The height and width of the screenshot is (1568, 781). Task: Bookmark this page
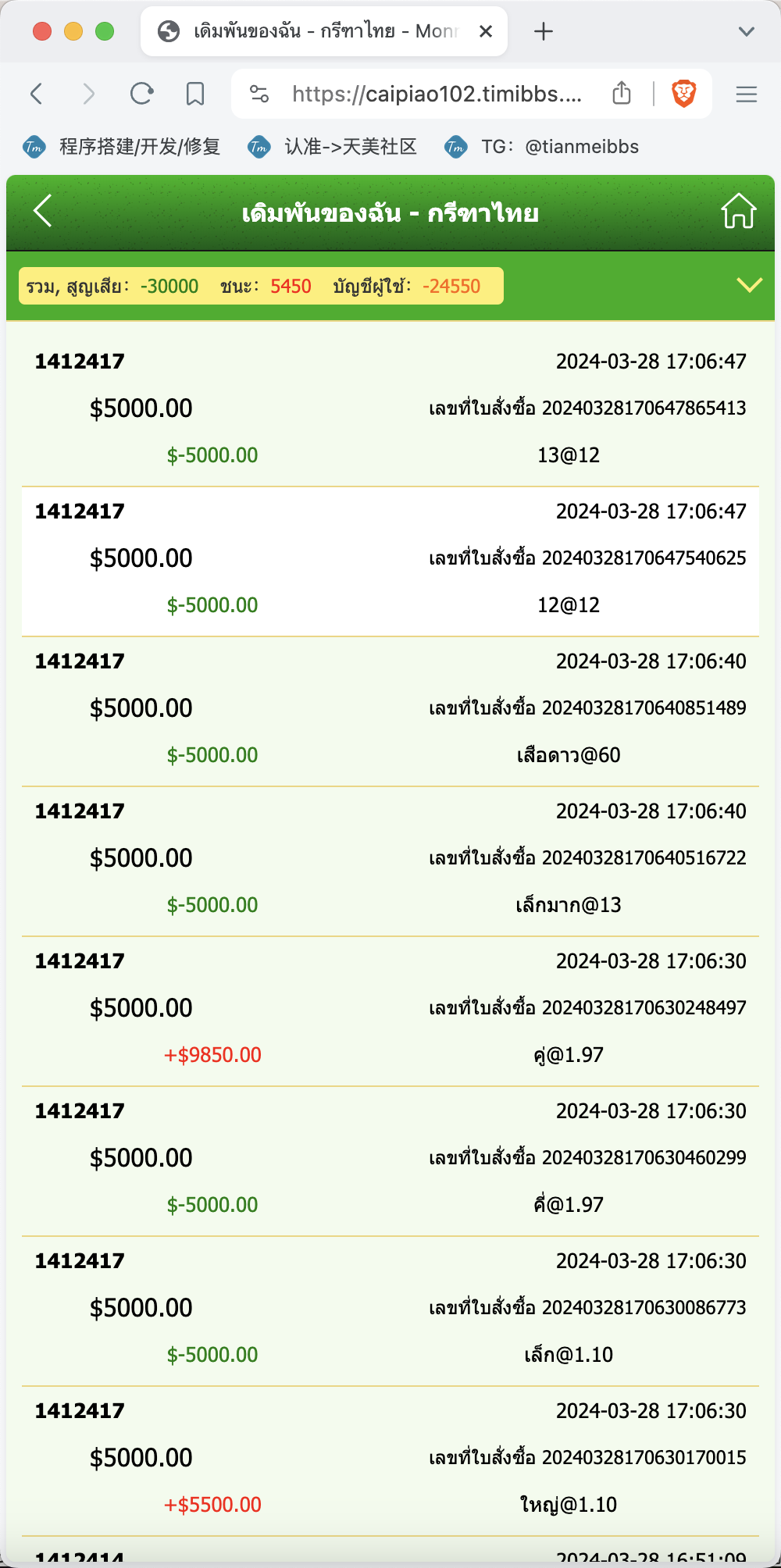tap(195, 94)
